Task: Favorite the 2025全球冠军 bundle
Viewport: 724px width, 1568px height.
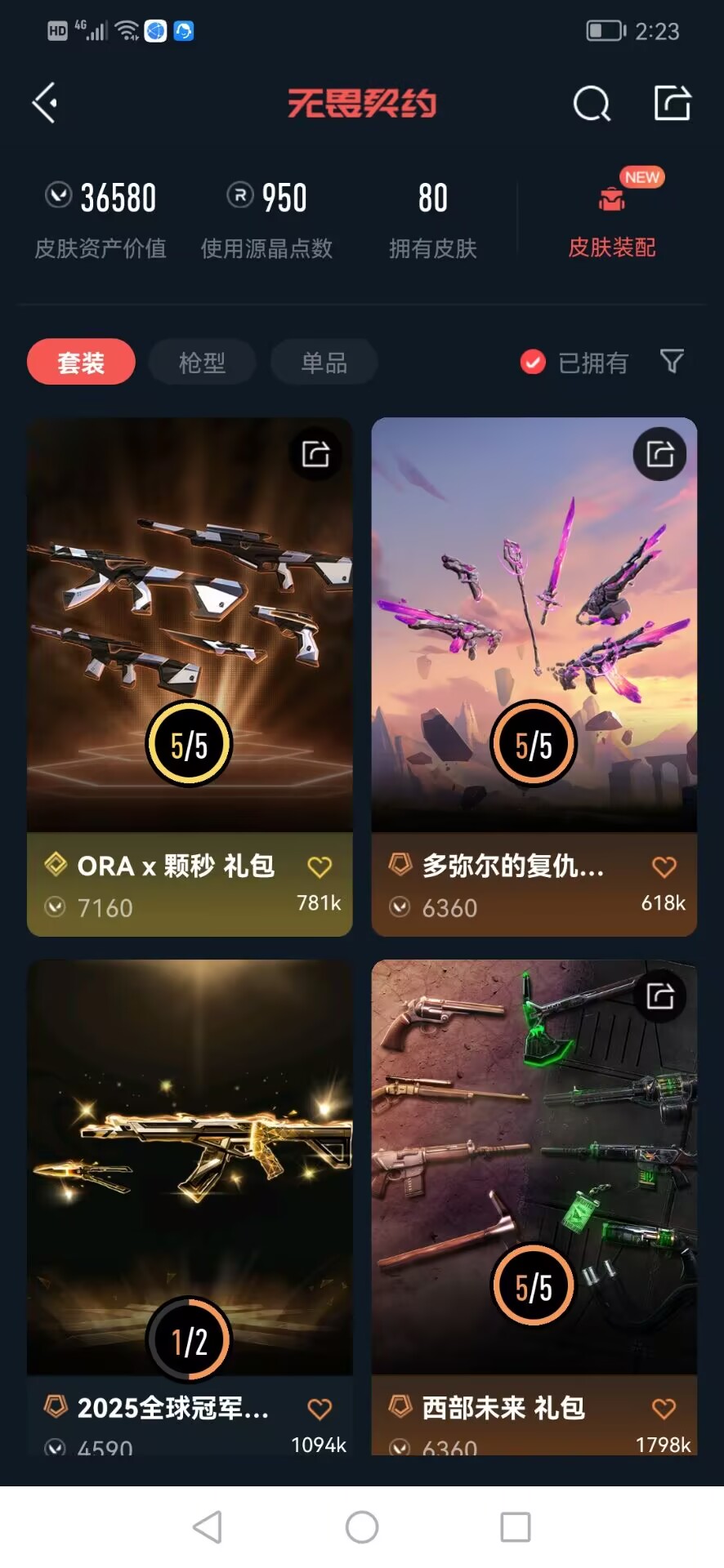Action: (x=320, y=1409)
